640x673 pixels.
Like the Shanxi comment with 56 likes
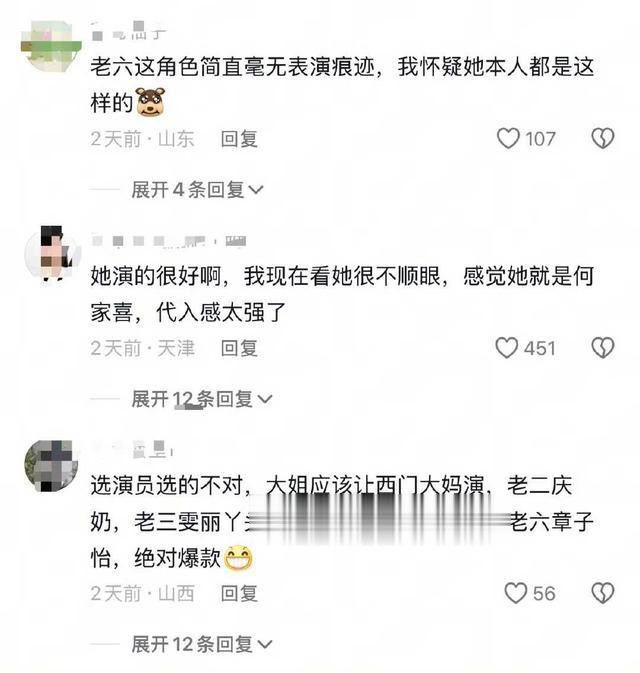pyautogui.click(x=515, y=593)
